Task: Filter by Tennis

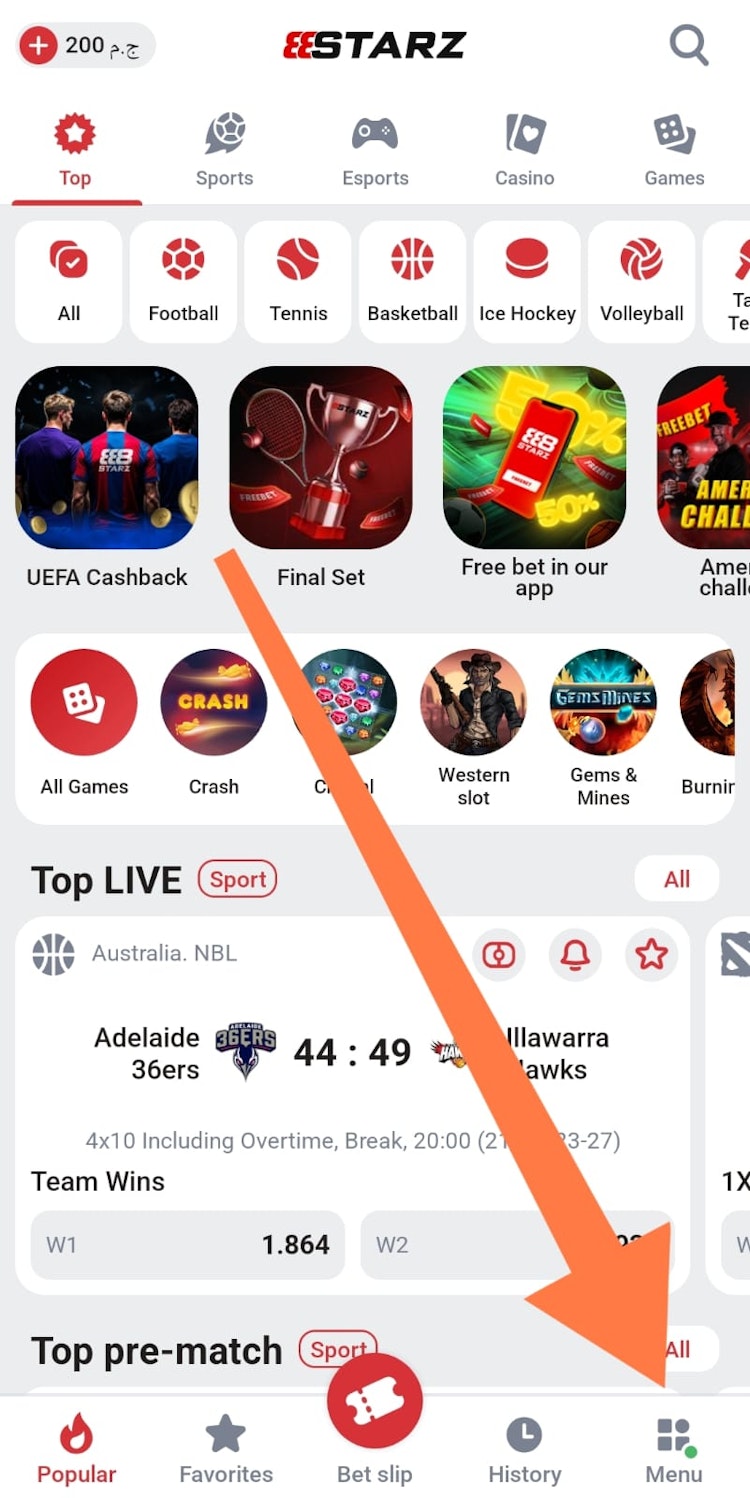Action: 298,281
